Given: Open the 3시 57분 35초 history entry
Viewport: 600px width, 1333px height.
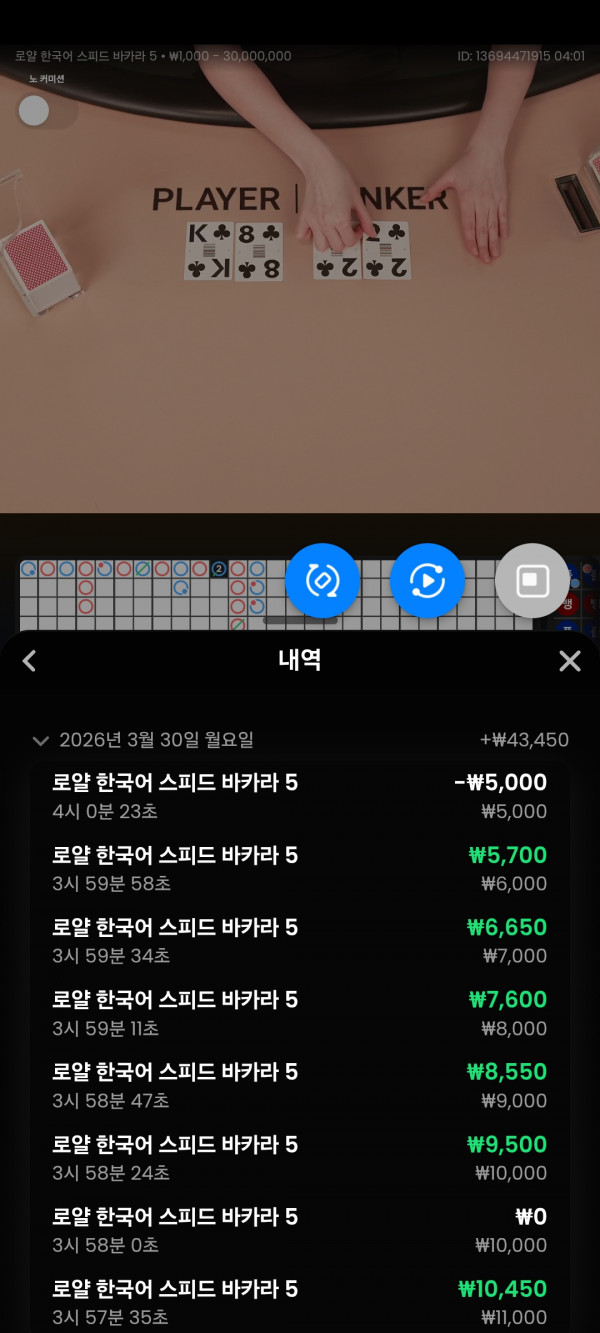Looking at the screenshot, I should click(300, 1302).
